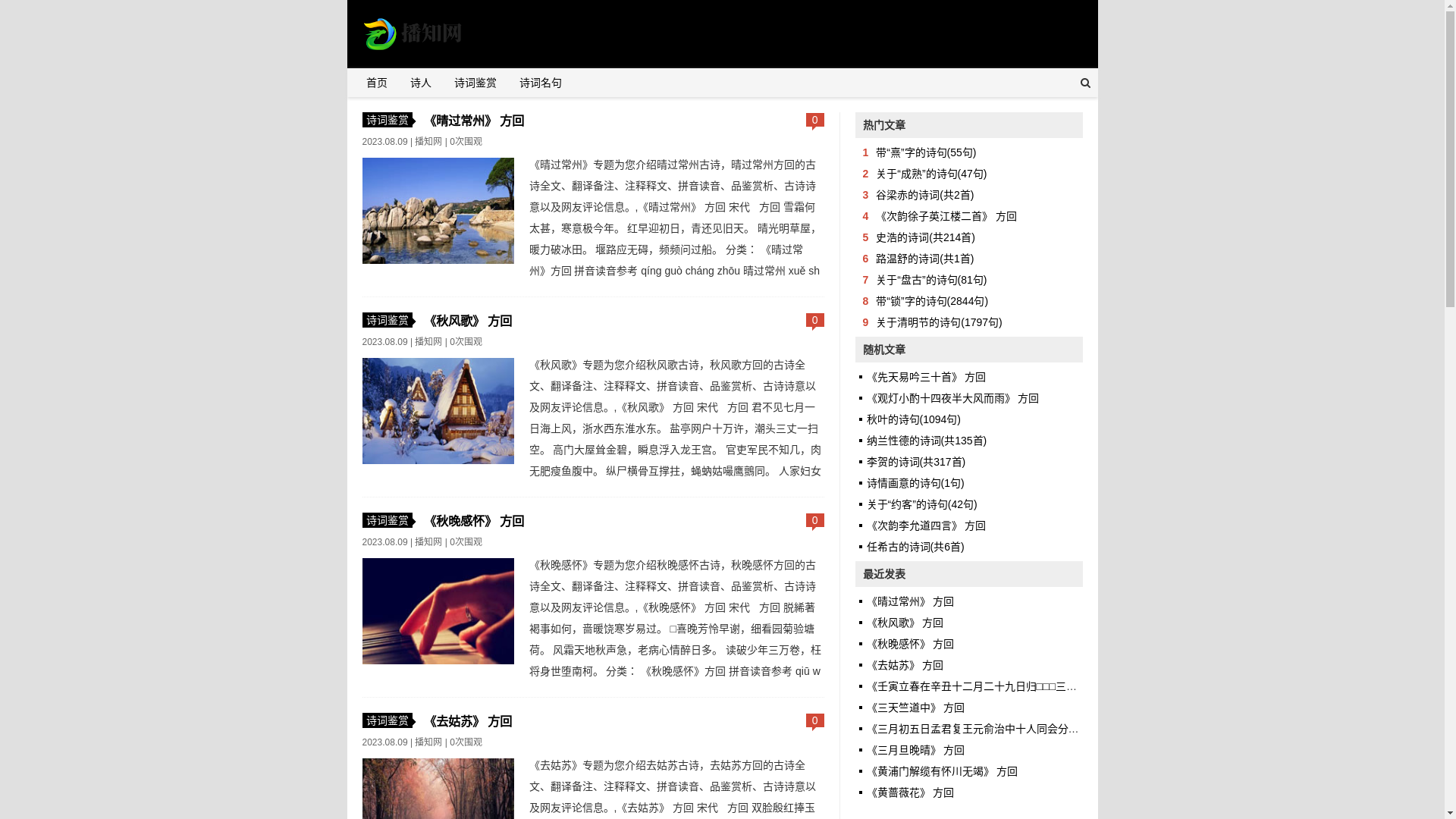The height and width of the screenshot is (819, 1456).
Task: Go to 首页 home page
Action: point(376,83)
